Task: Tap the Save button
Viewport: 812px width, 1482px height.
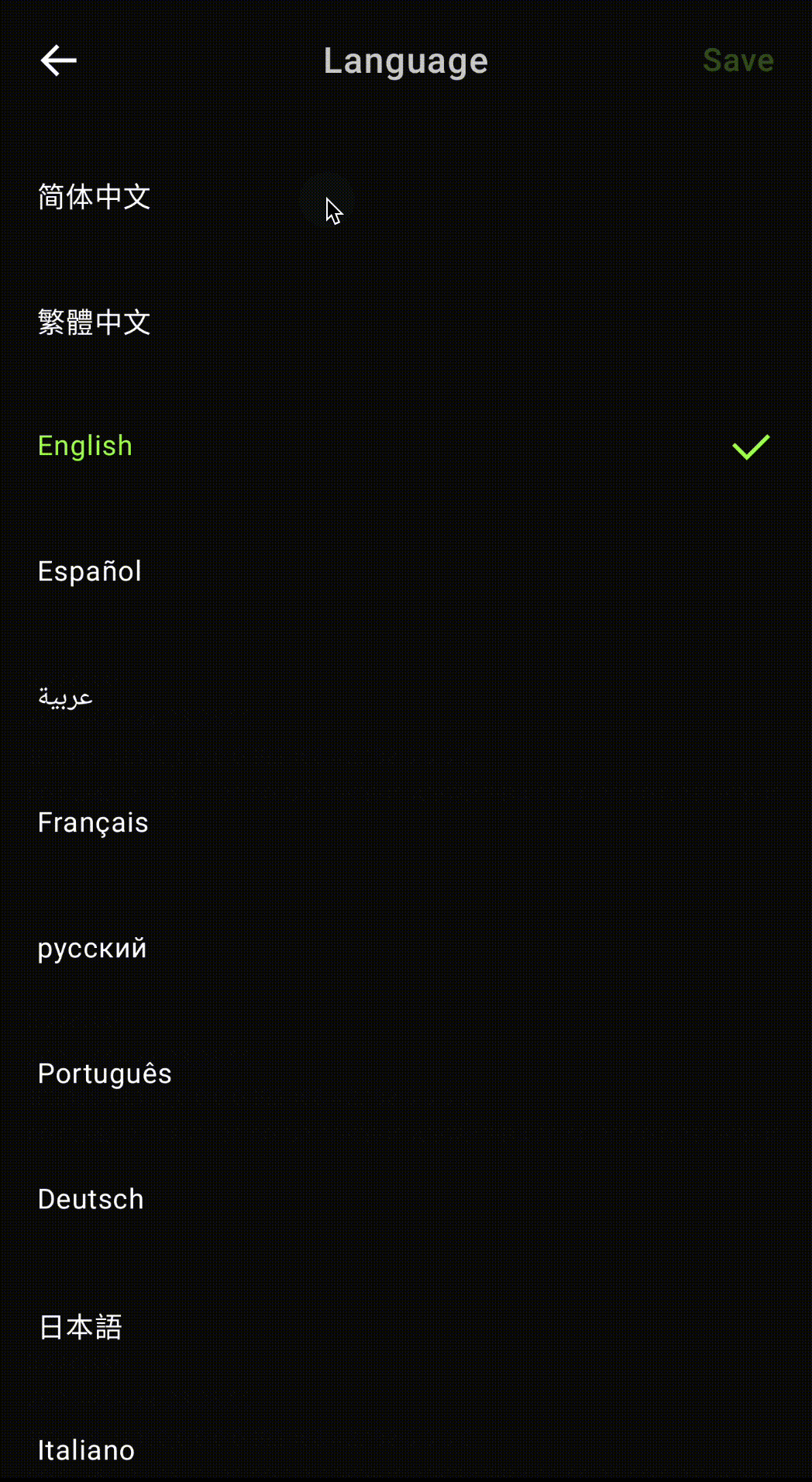Action: coord(738,60)
